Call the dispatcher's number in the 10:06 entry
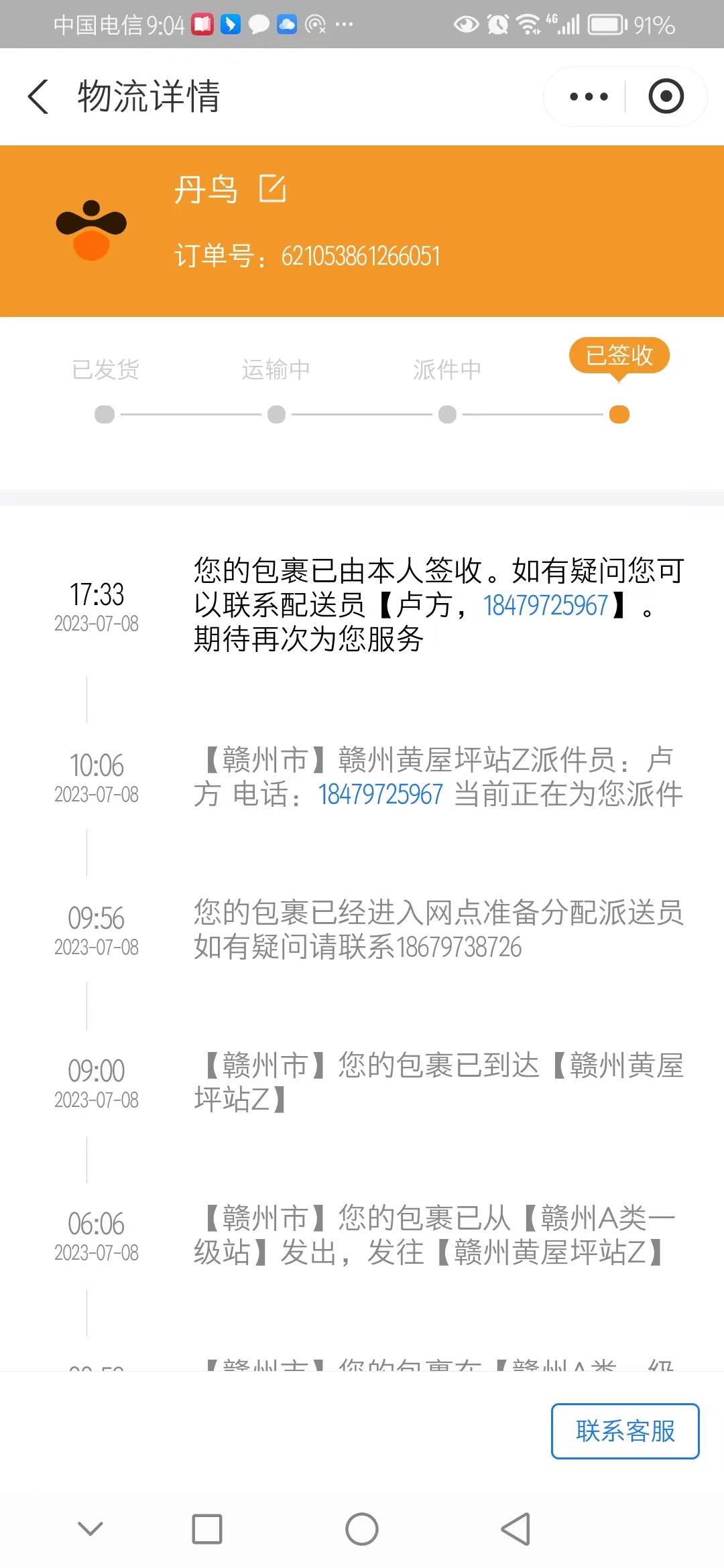 pyautogui.click(x=380, y=795)
